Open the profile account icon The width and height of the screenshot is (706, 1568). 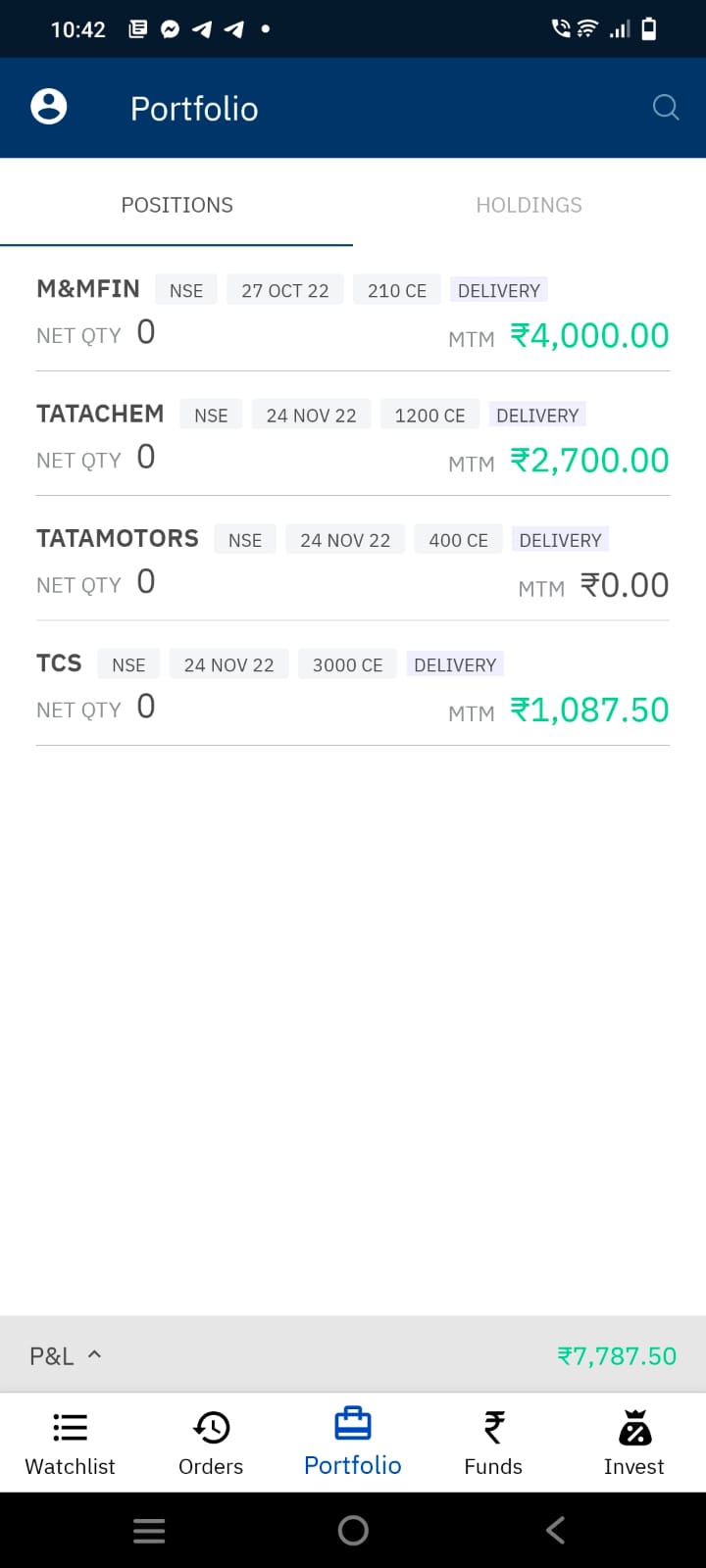point(49,107)
